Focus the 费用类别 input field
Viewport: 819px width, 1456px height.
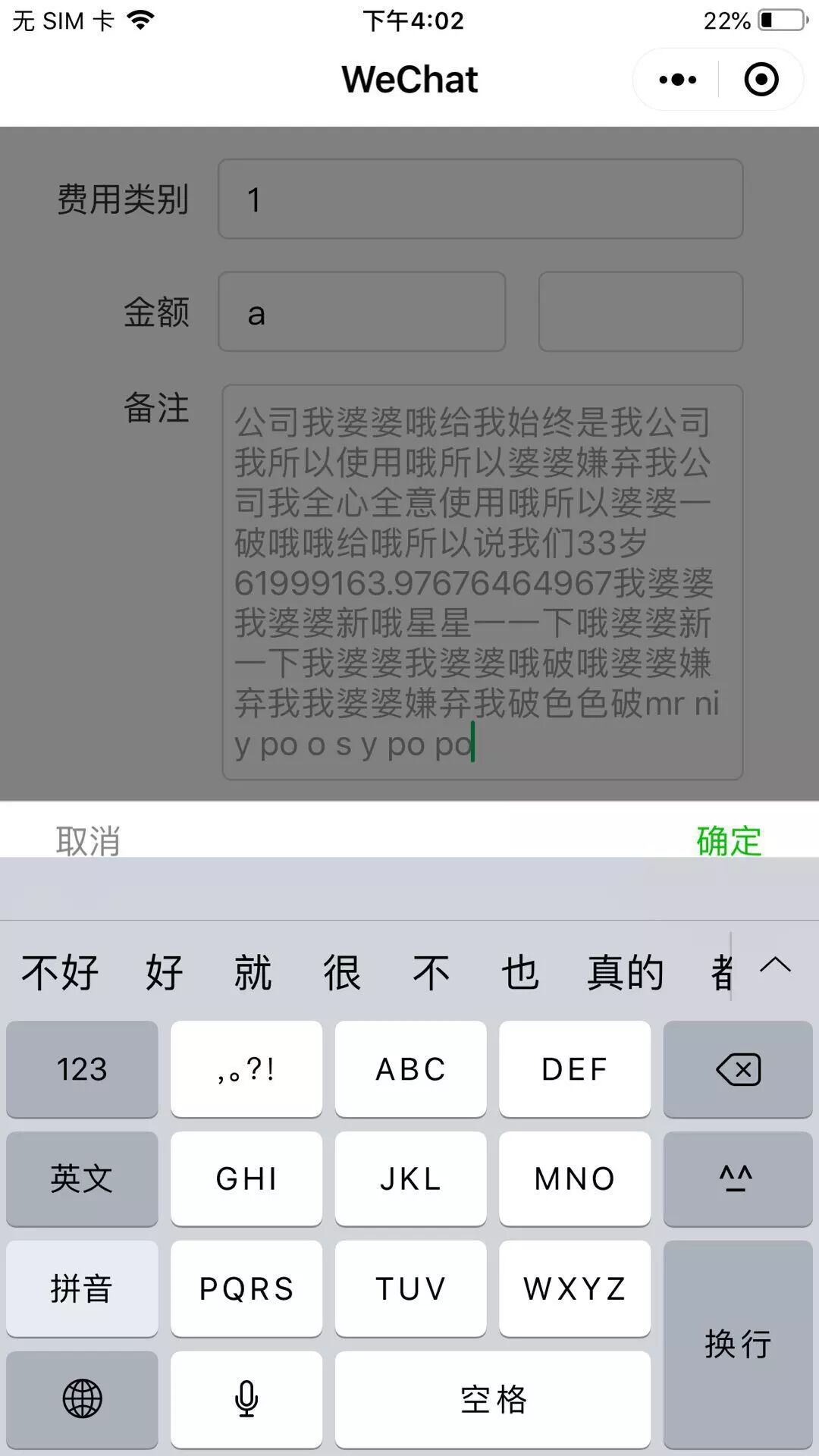tap(480, 199)
